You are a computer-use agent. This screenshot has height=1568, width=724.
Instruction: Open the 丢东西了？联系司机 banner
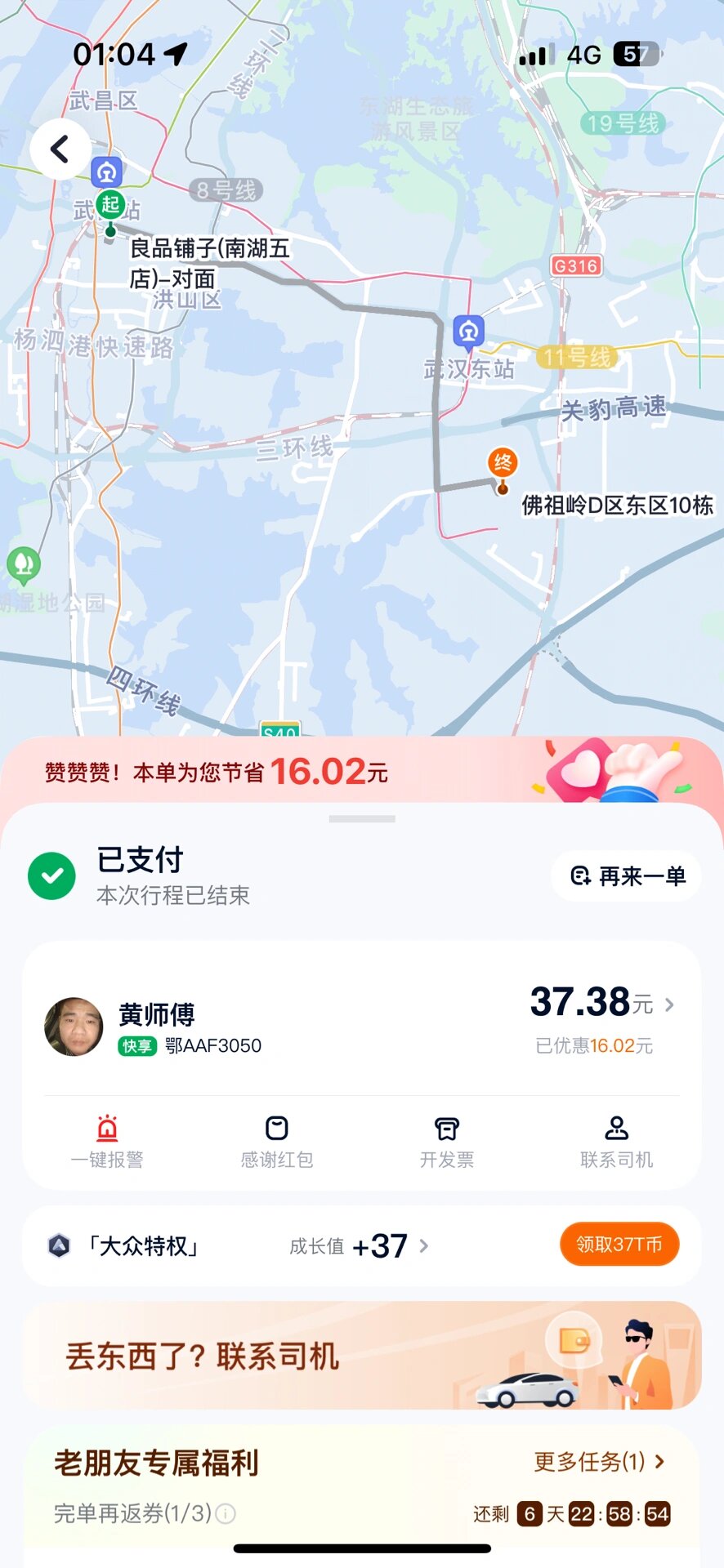361,1356
